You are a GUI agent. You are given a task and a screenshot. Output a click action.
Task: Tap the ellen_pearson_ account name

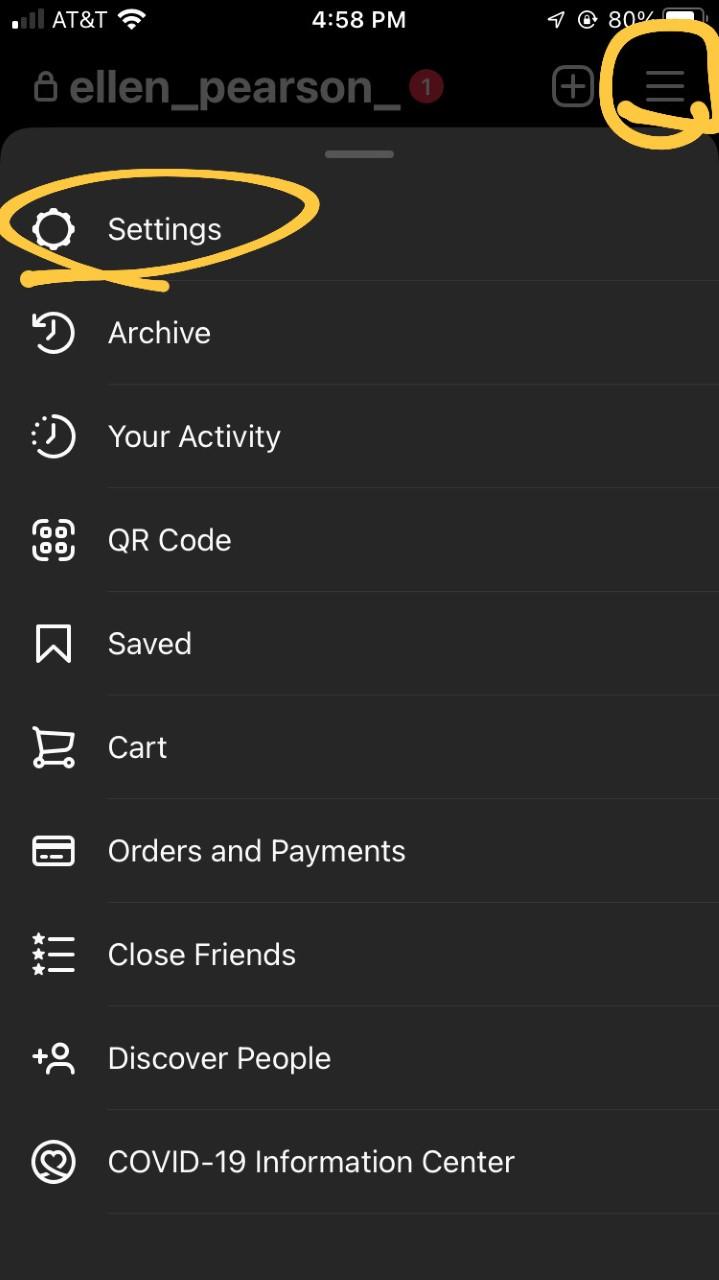point(234,88)
